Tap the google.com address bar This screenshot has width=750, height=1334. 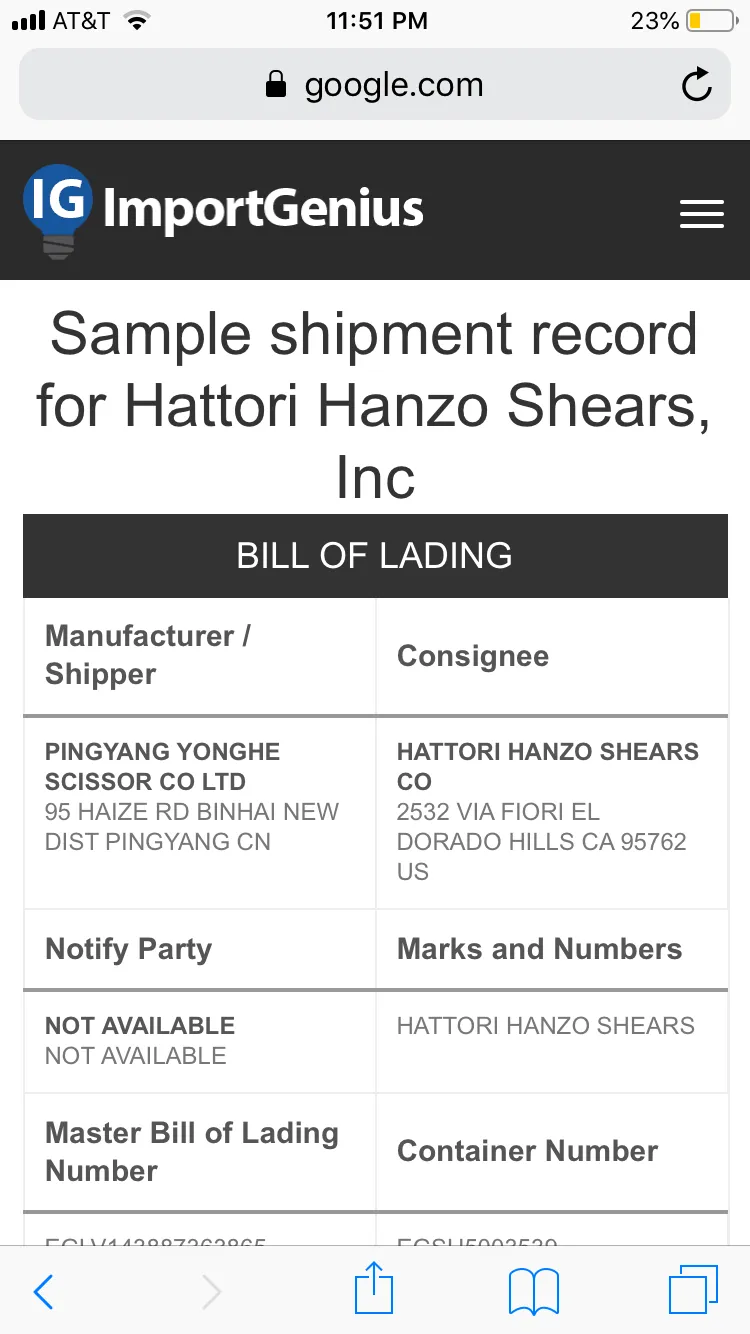pos(374,85)
